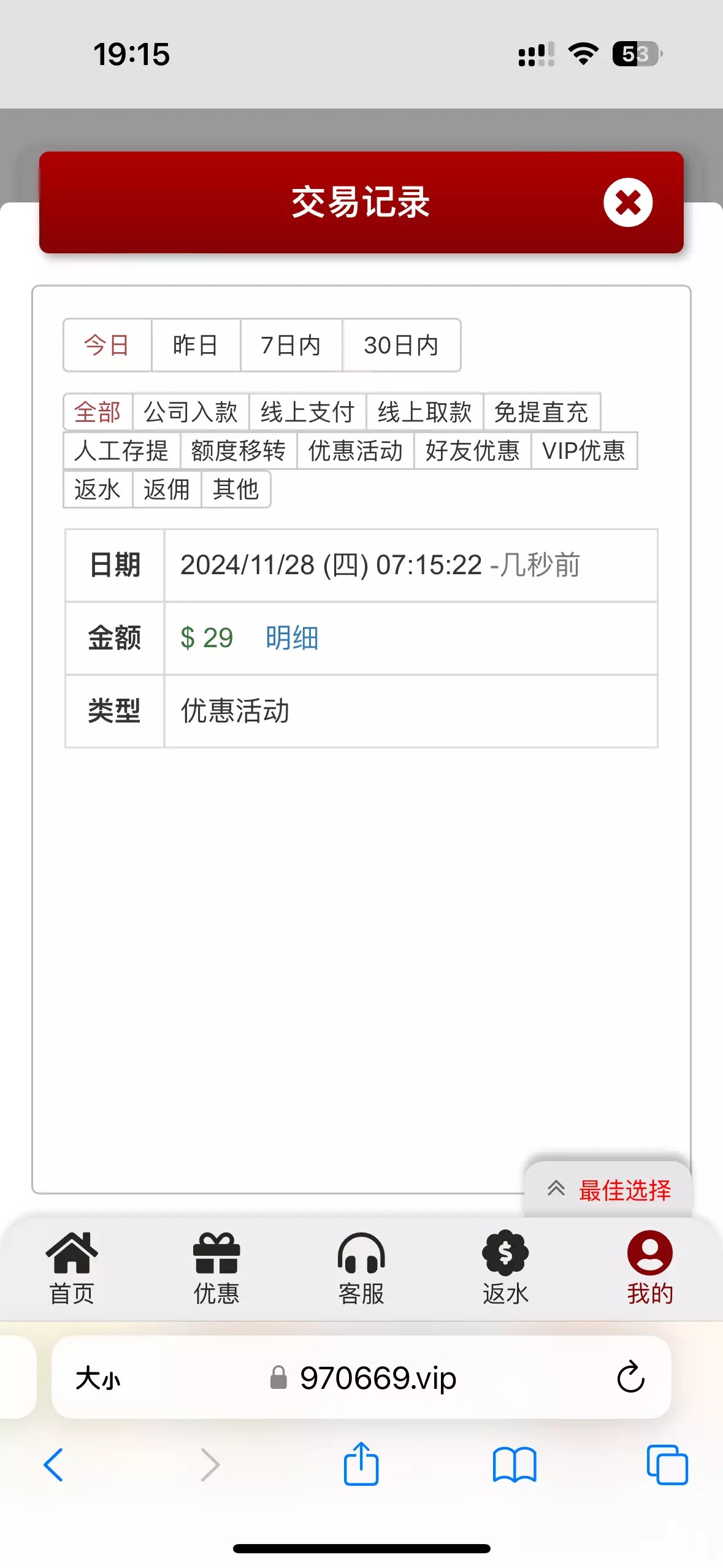This screenshot has width=723, height=1568.
Task: Filter records by 线上支付
Action: tap(307, 412)
